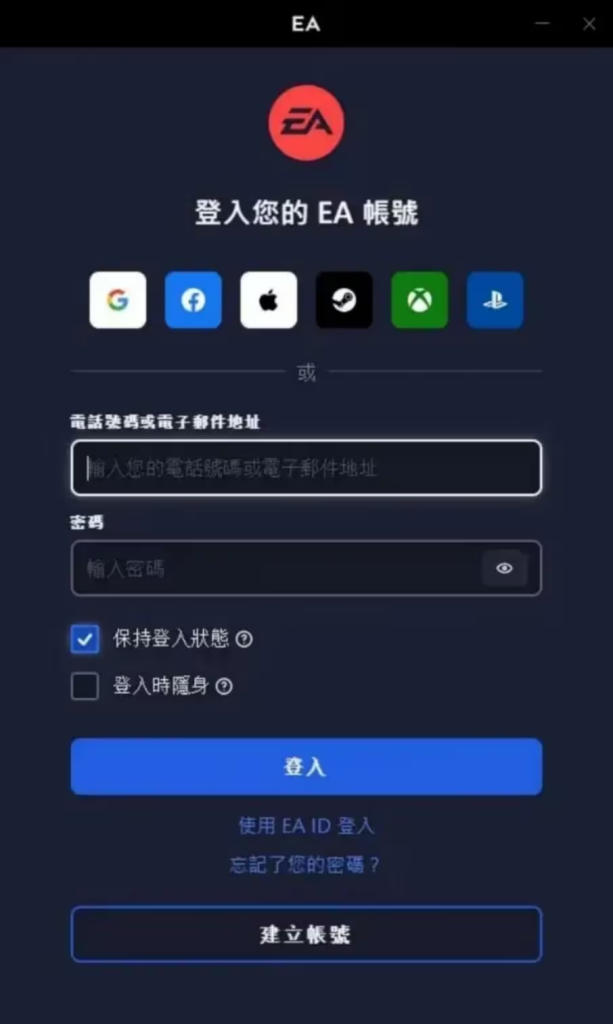Open help icon next to 登入時隱身

224,687
